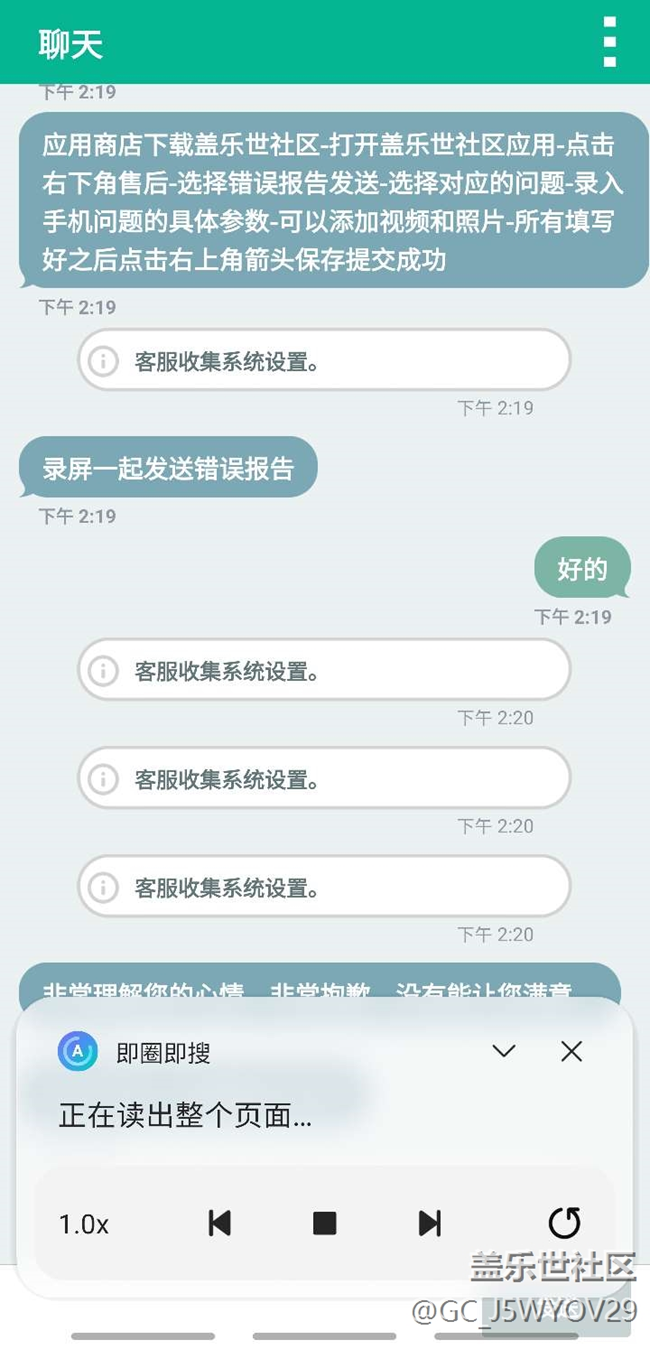Restart reading from the beginning

(565, 1222)
